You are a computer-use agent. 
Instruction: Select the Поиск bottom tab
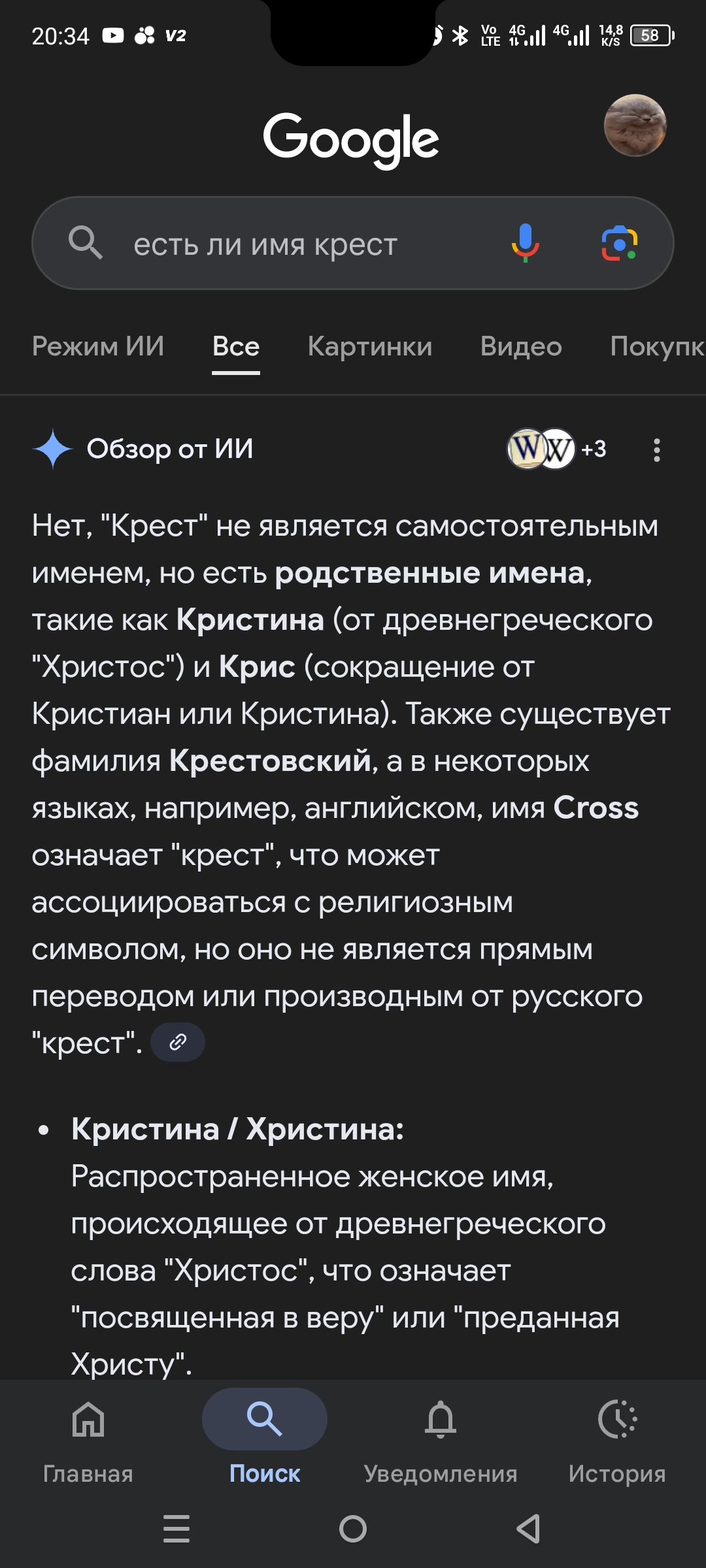click(265, 1437)
